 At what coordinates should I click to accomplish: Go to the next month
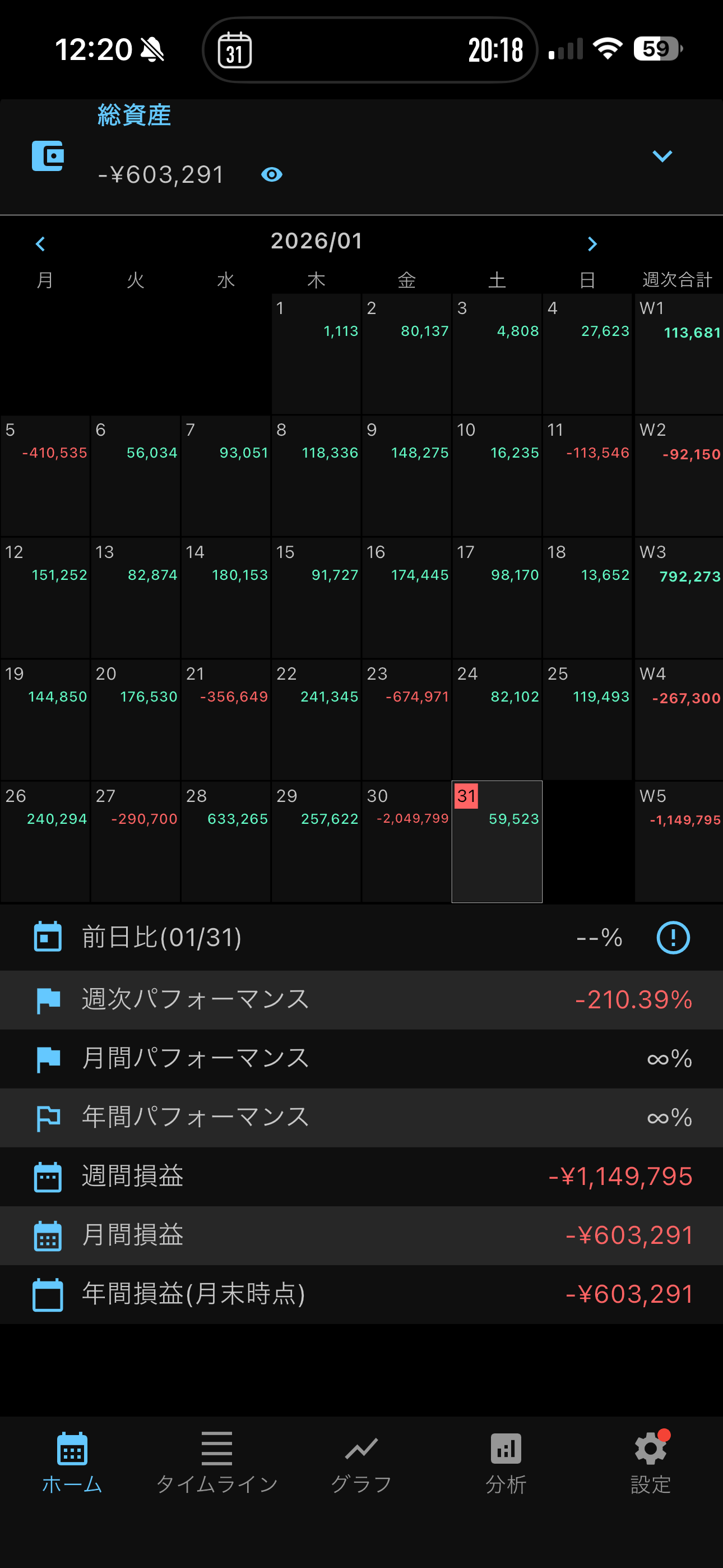coord(591,244)
